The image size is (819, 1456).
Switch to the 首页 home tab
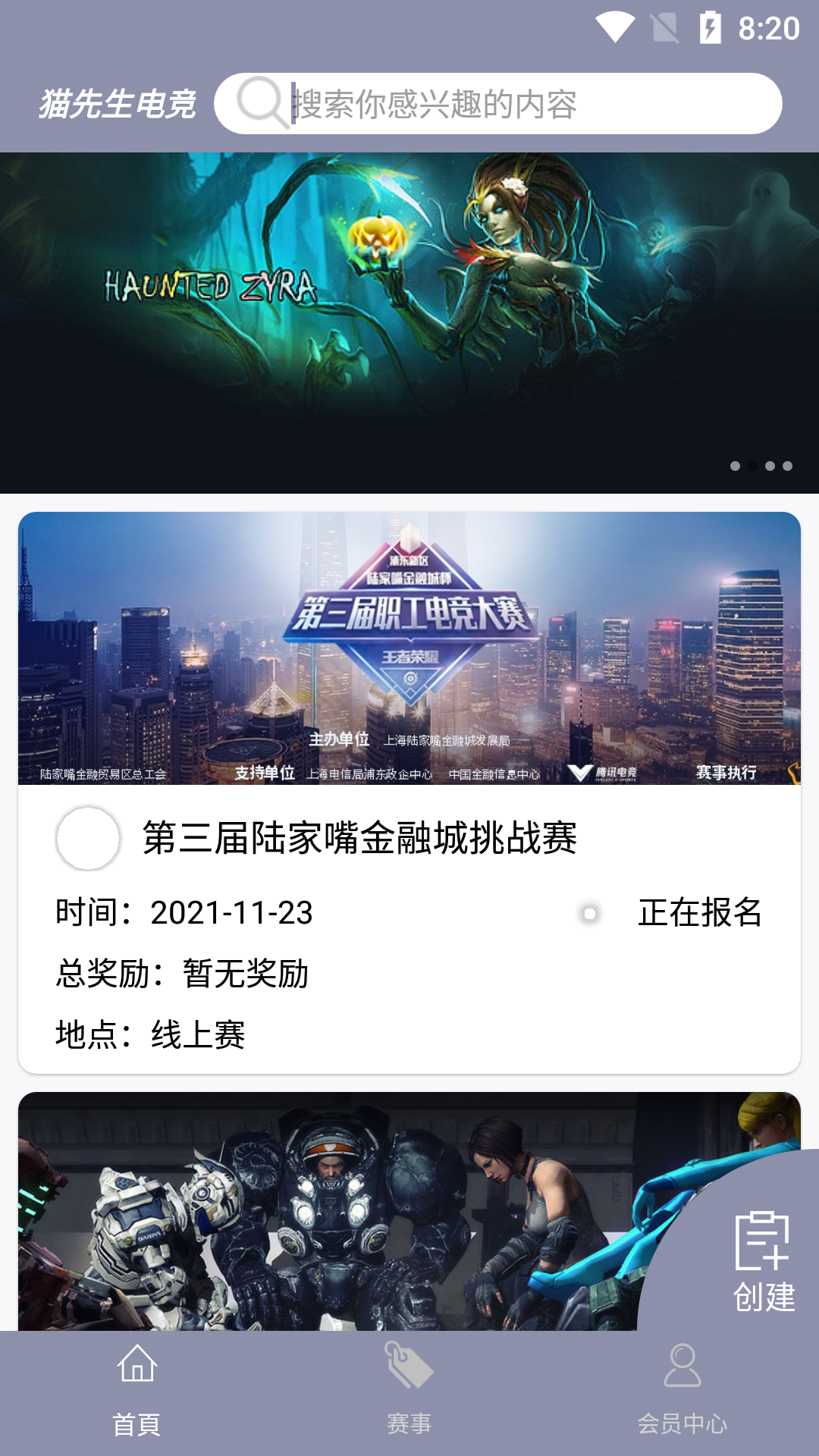point(136,1392)
